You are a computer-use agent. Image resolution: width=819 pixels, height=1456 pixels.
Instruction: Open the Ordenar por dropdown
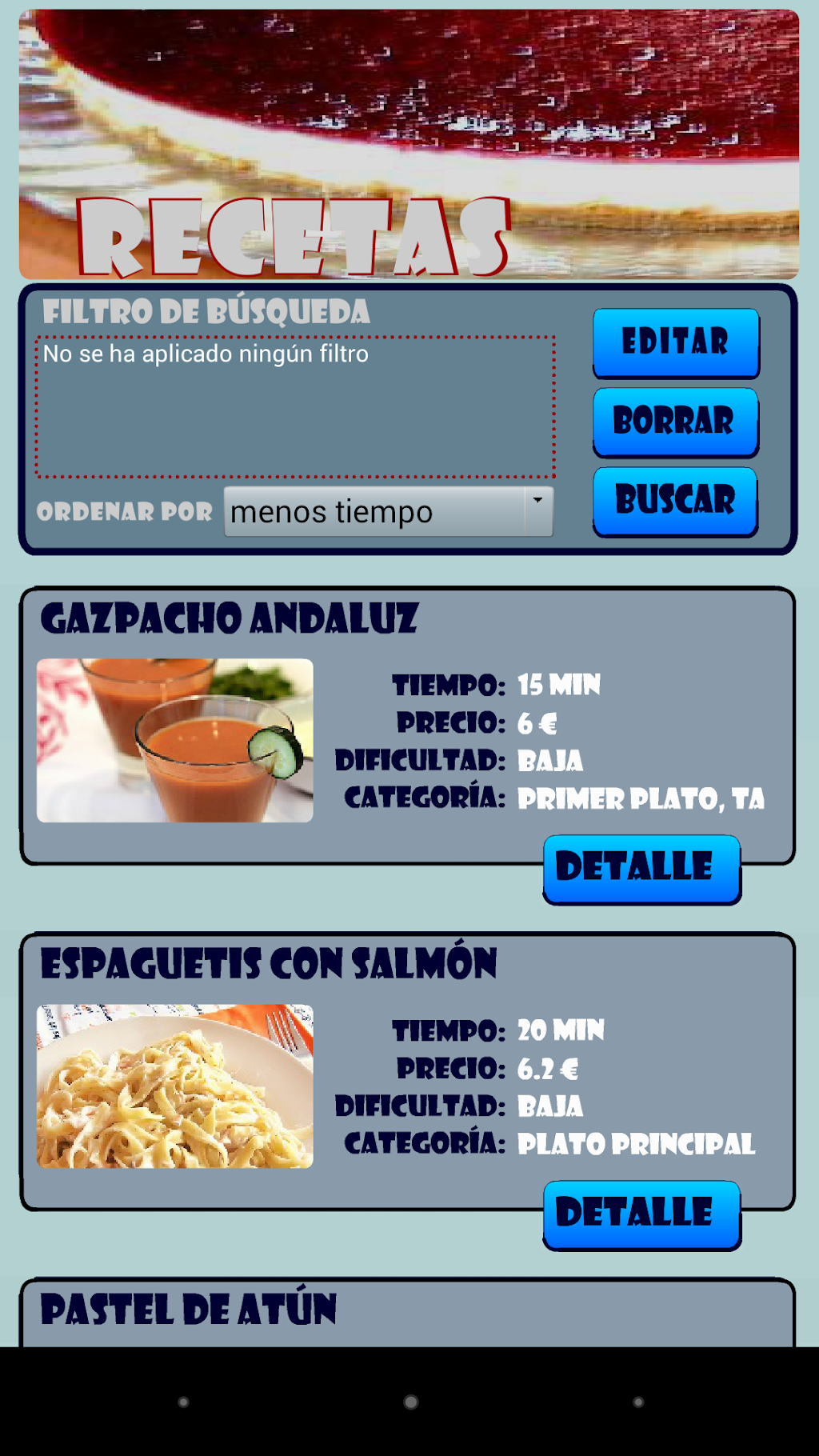[388, 512]
